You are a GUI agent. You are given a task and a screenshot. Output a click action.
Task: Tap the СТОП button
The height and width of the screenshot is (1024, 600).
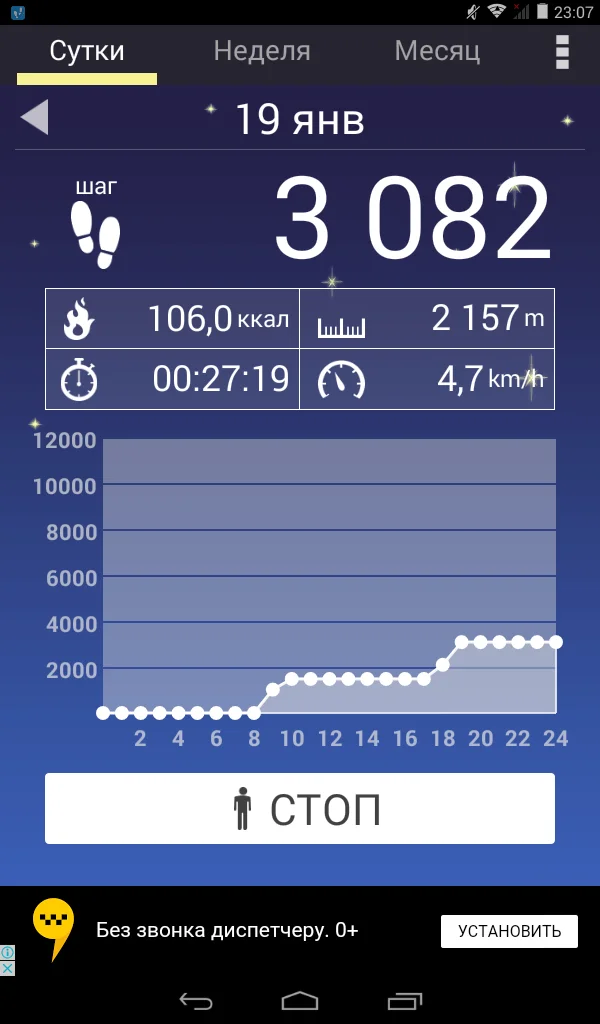(300, 808)
